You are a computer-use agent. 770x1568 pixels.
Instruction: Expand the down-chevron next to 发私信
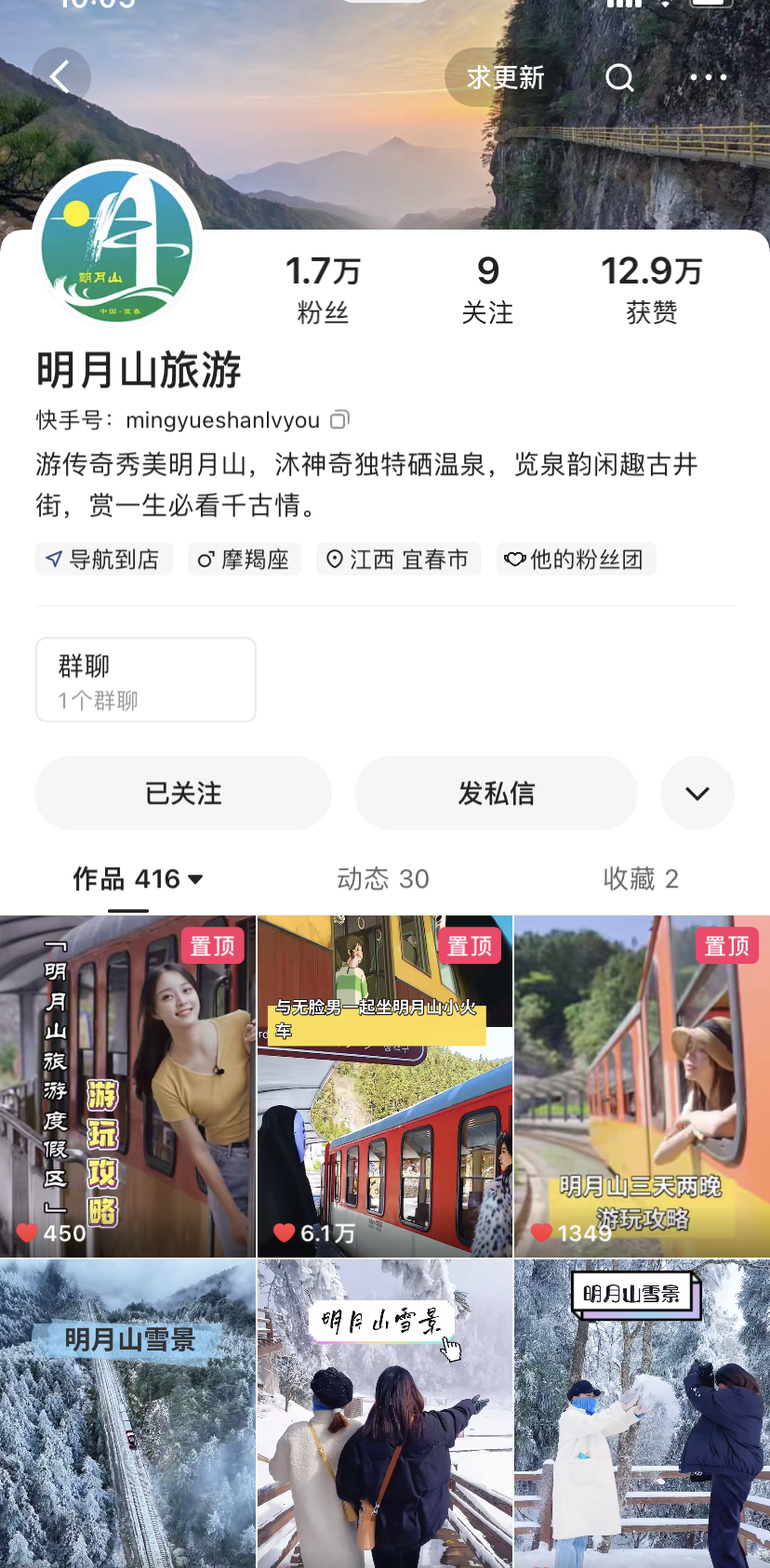click(697, 793)
